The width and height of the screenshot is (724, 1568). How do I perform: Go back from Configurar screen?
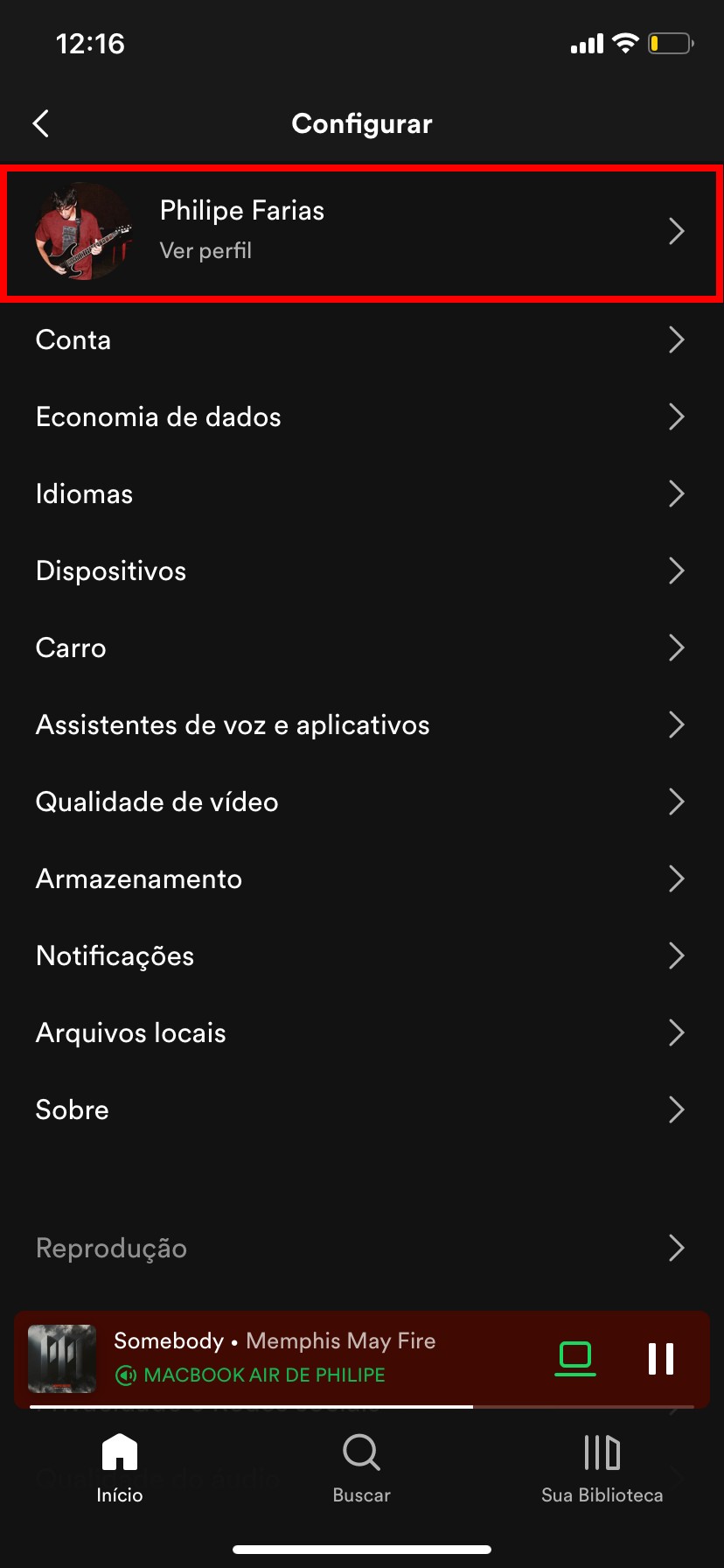coord(41,123)
